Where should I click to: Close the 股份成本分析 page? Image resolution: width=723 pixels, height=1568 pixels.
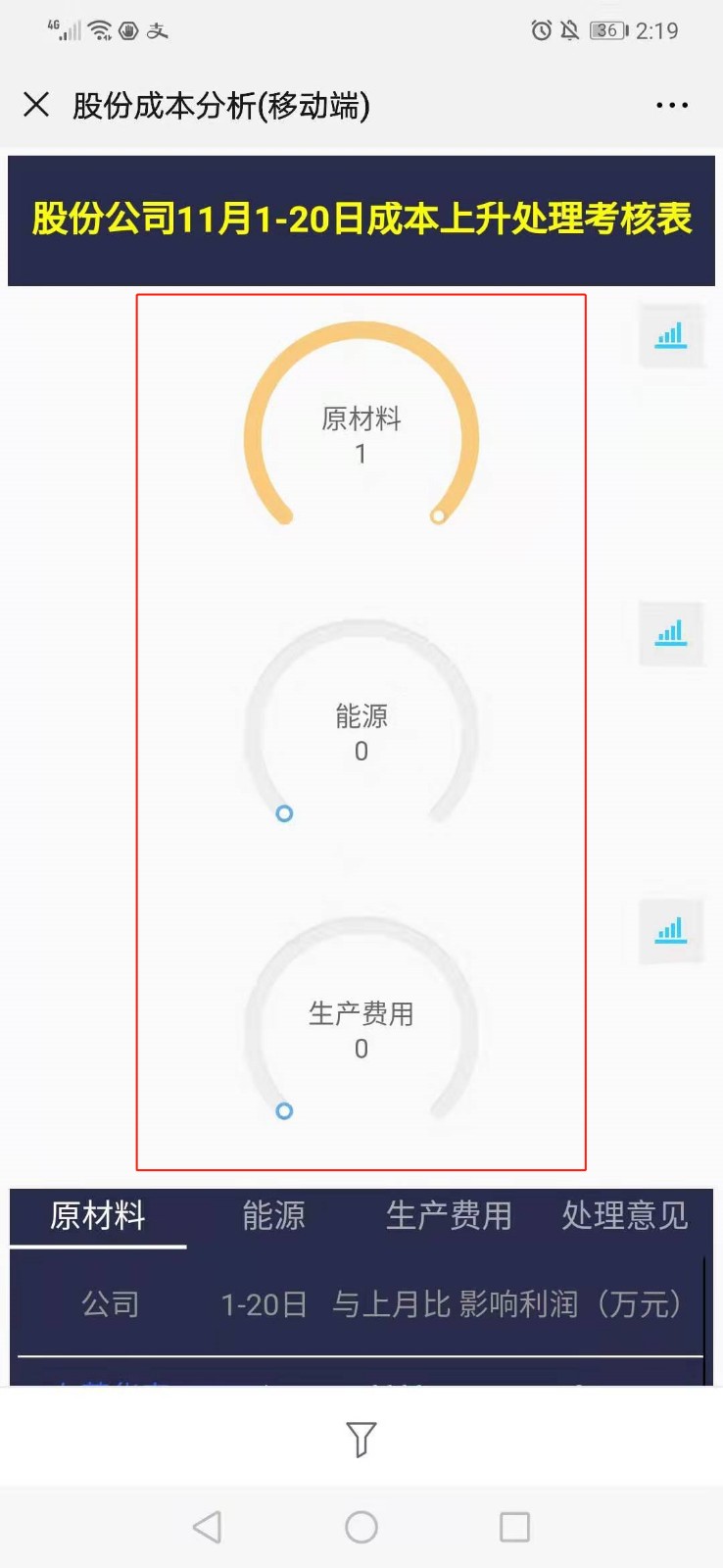pyautogui.click(x=36, y=105)
